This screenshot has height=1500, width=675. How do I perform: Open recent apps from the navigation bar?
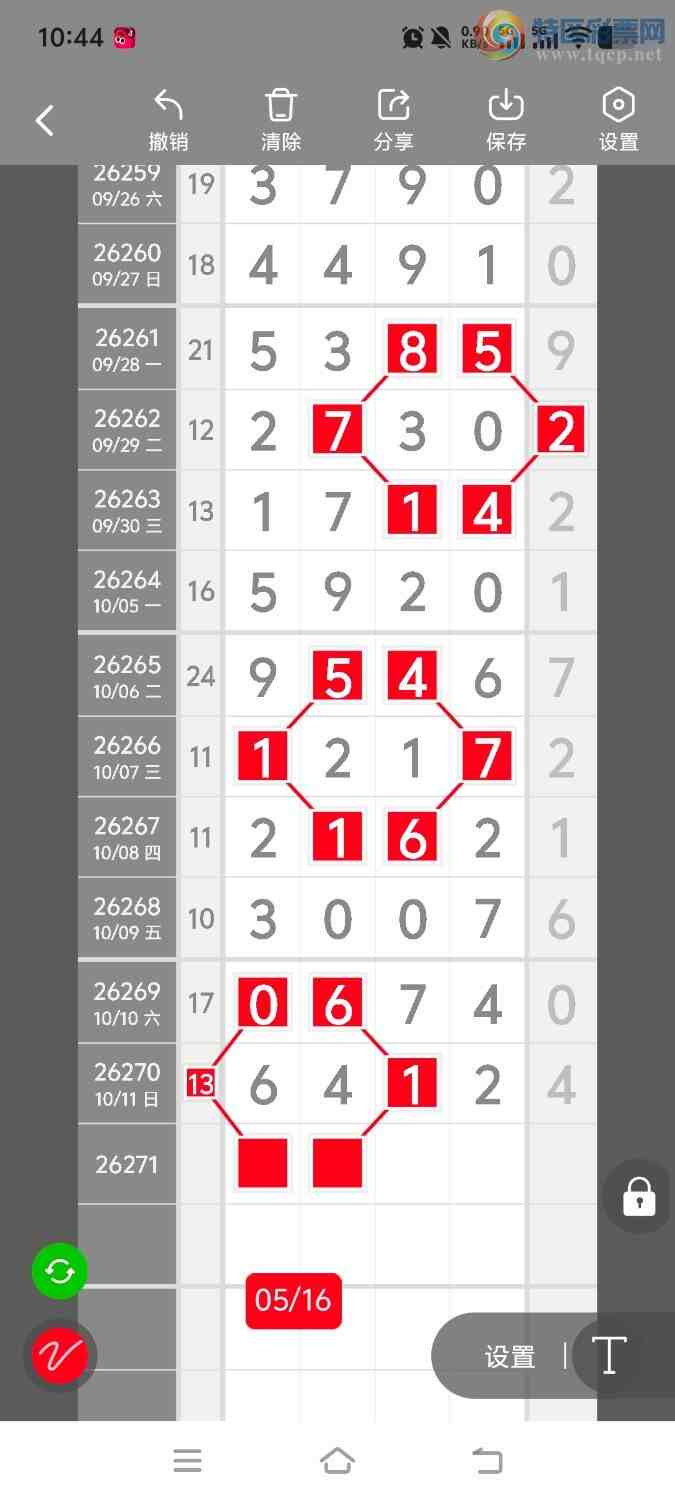(187, 1461)
